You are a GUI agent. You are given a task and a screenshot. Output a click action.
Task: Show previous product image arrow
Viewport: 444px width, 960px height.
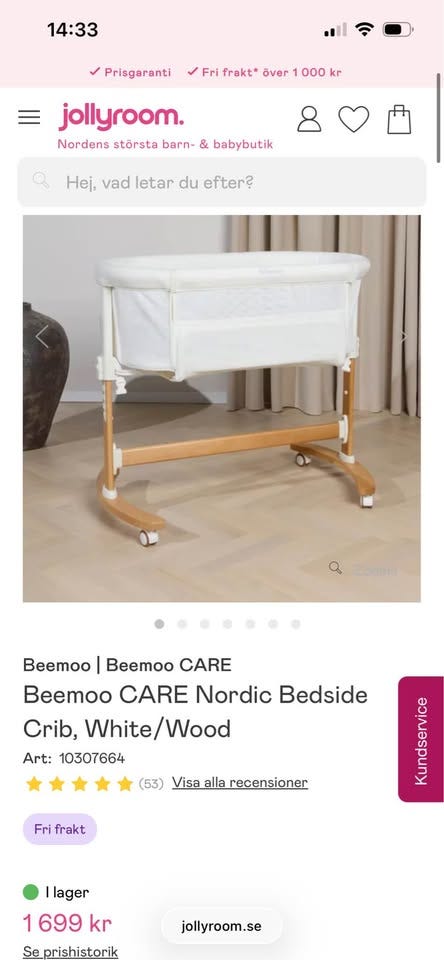[x=42, y=337]
